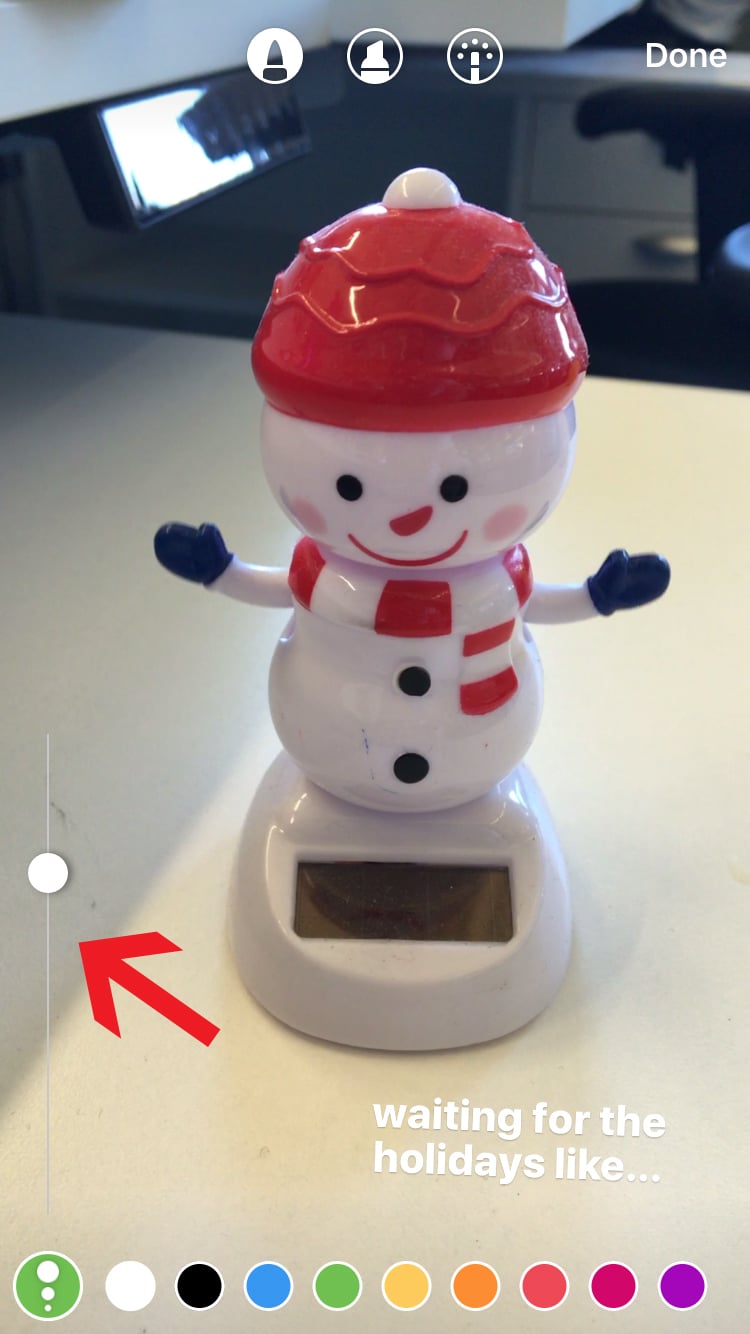Pick the green color swatch

click(338, 1286)
